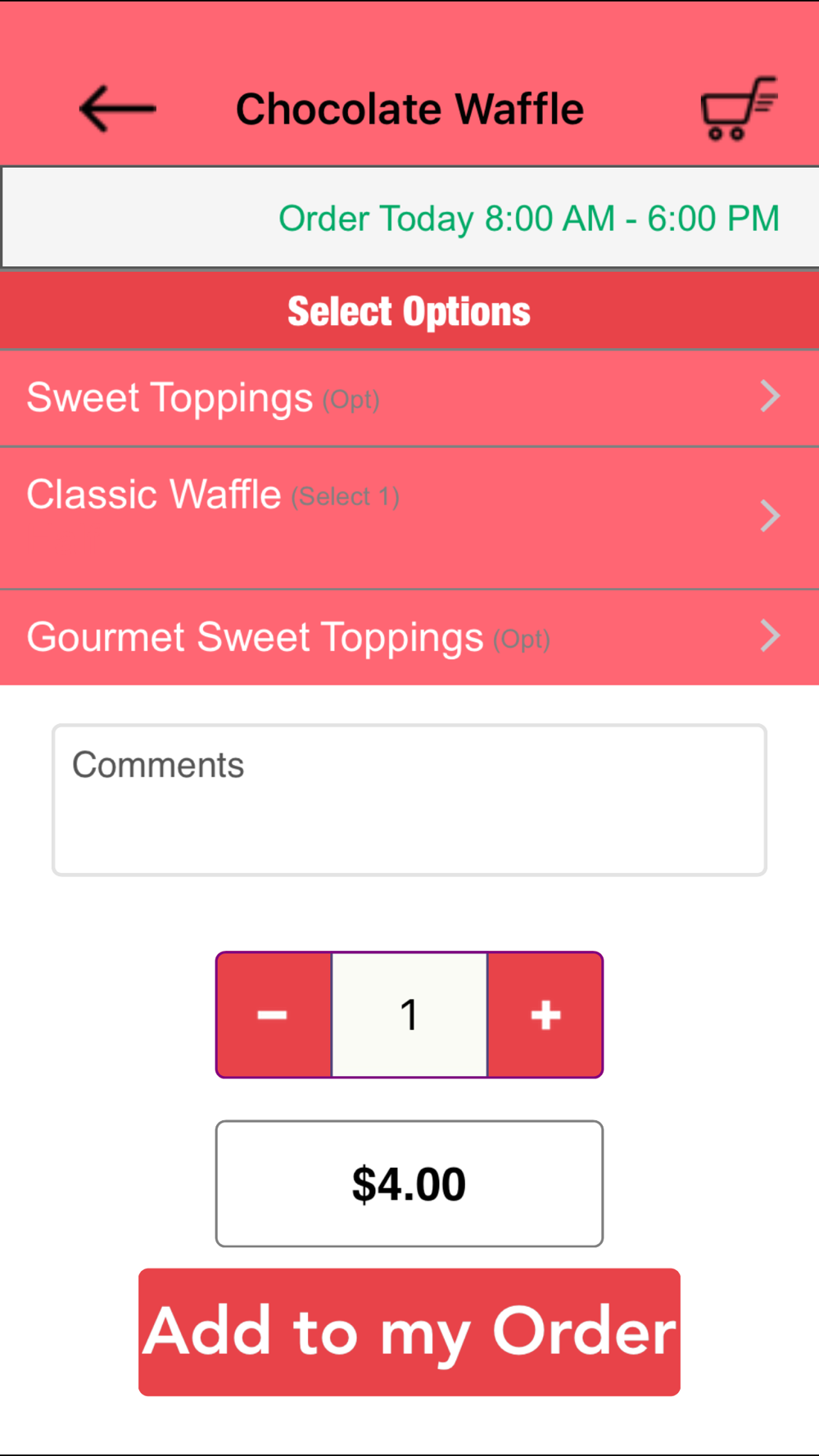The width and height of the screenshot is (819, 1456).
Task: Open the shopping cart
Action: click(738, 109)
